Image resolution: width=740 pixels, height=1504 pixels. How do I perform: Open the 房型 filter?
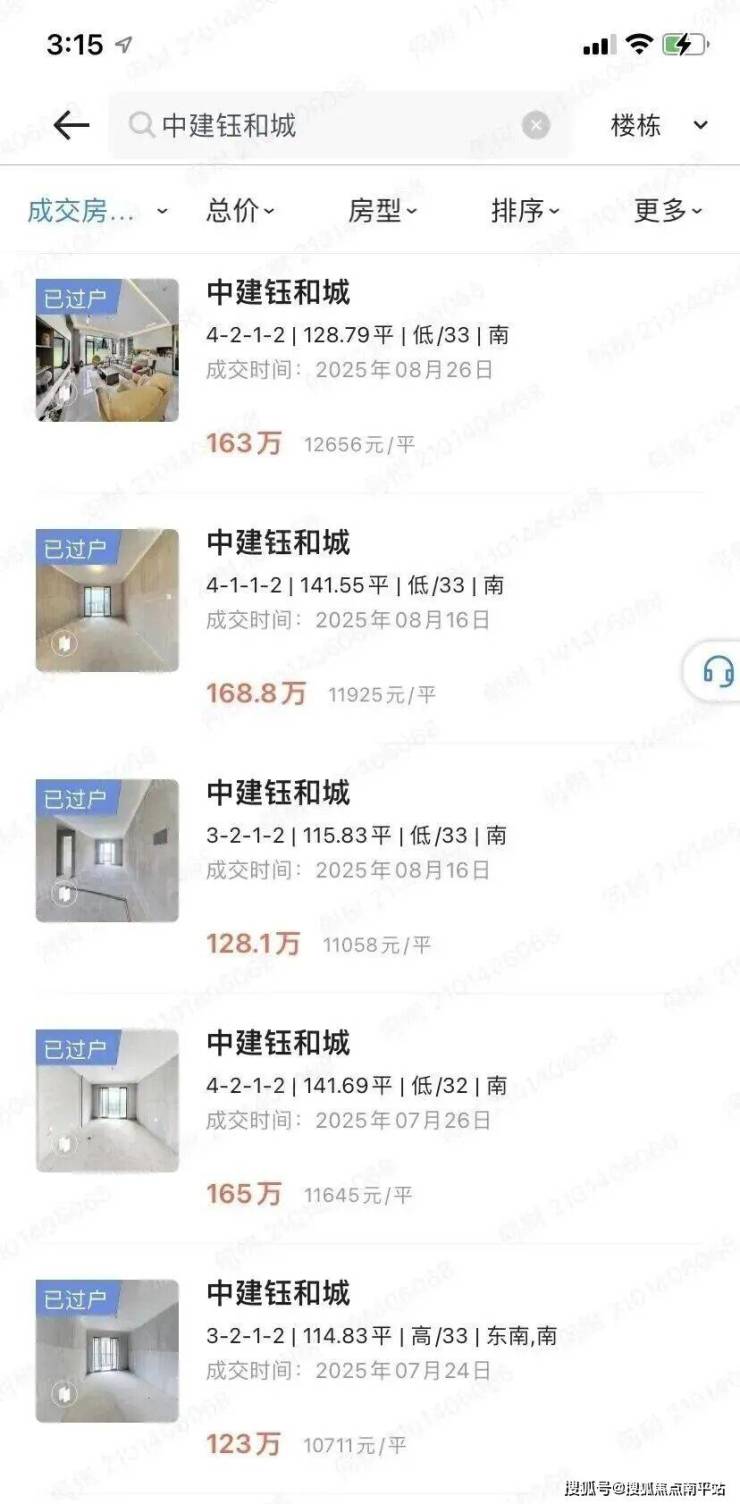[x=382, y=211]
